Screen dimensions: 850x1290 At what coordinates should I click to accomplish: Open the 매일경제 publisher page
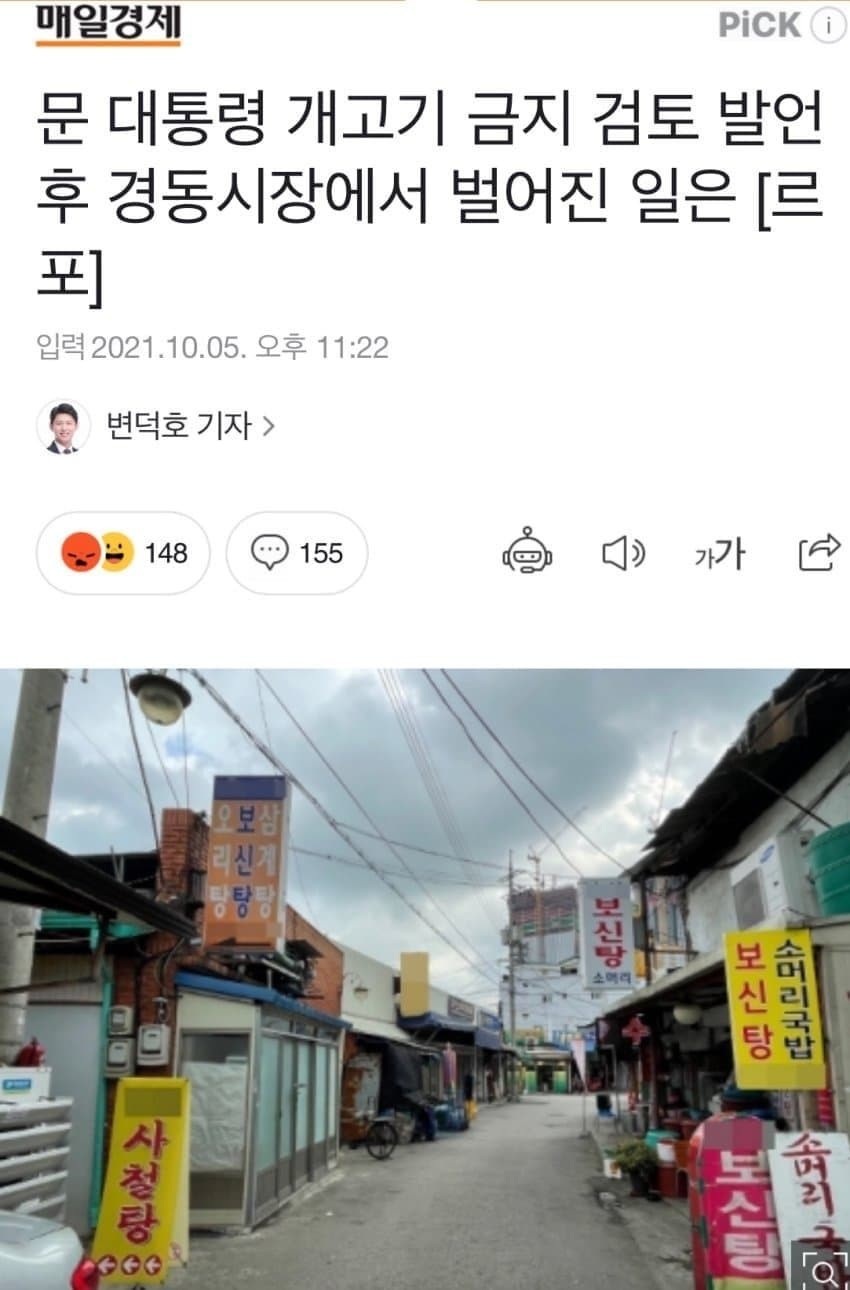pyautogui.click(x=108, y=24)
